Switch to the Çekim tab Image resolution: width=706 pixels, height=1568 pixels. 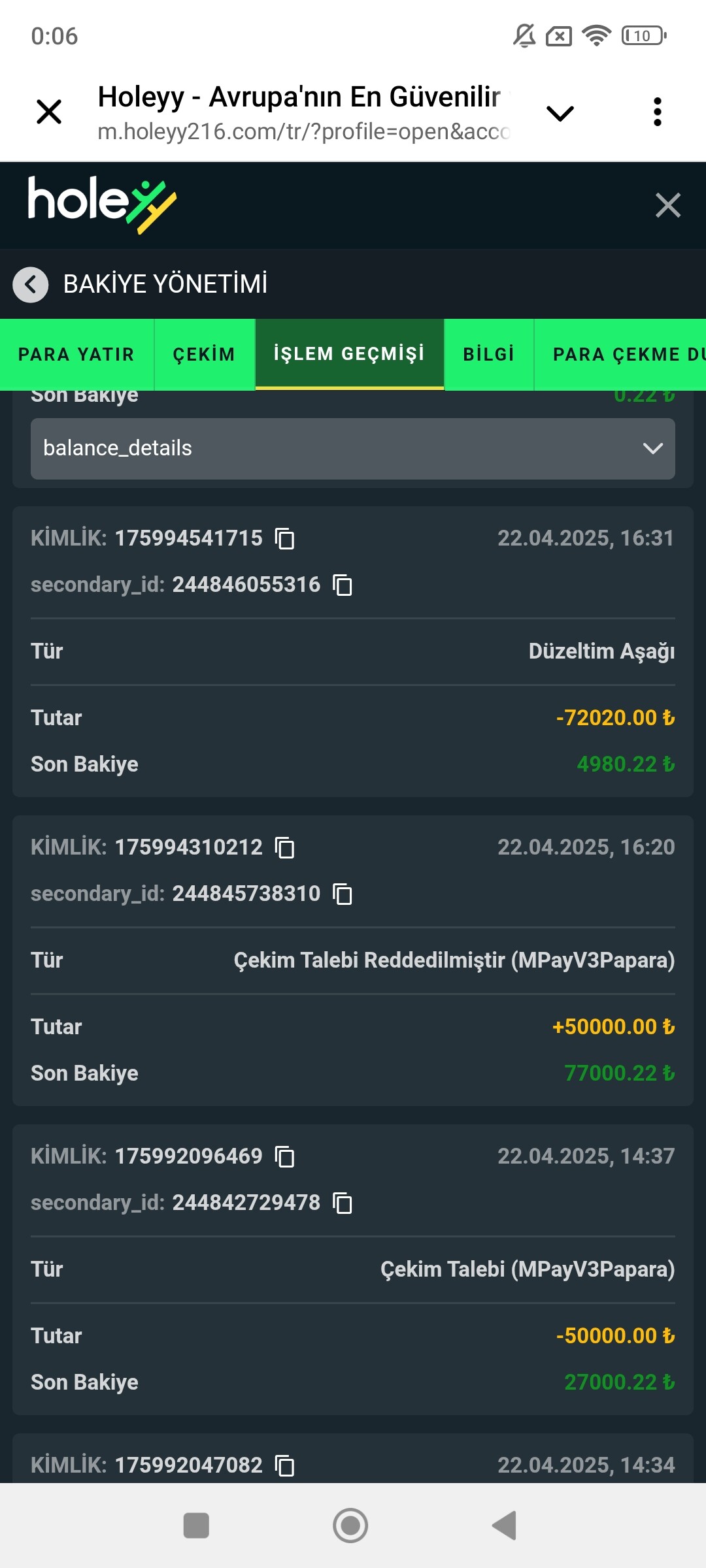pyautogui.click(x=204, y=355)
